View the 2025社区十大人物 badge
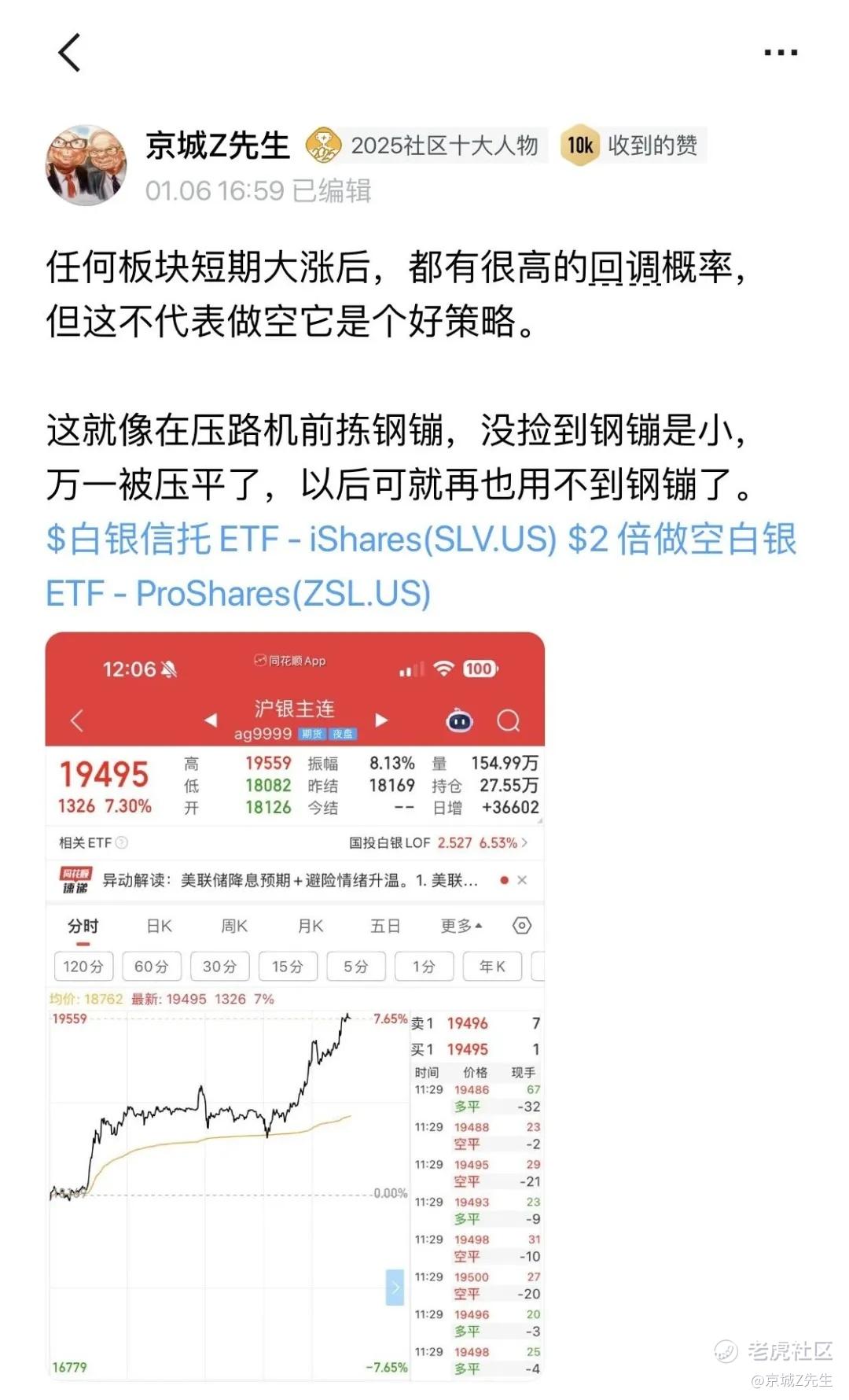Image resolution: width=849 pixels, height=1400 pixels. 423,146
